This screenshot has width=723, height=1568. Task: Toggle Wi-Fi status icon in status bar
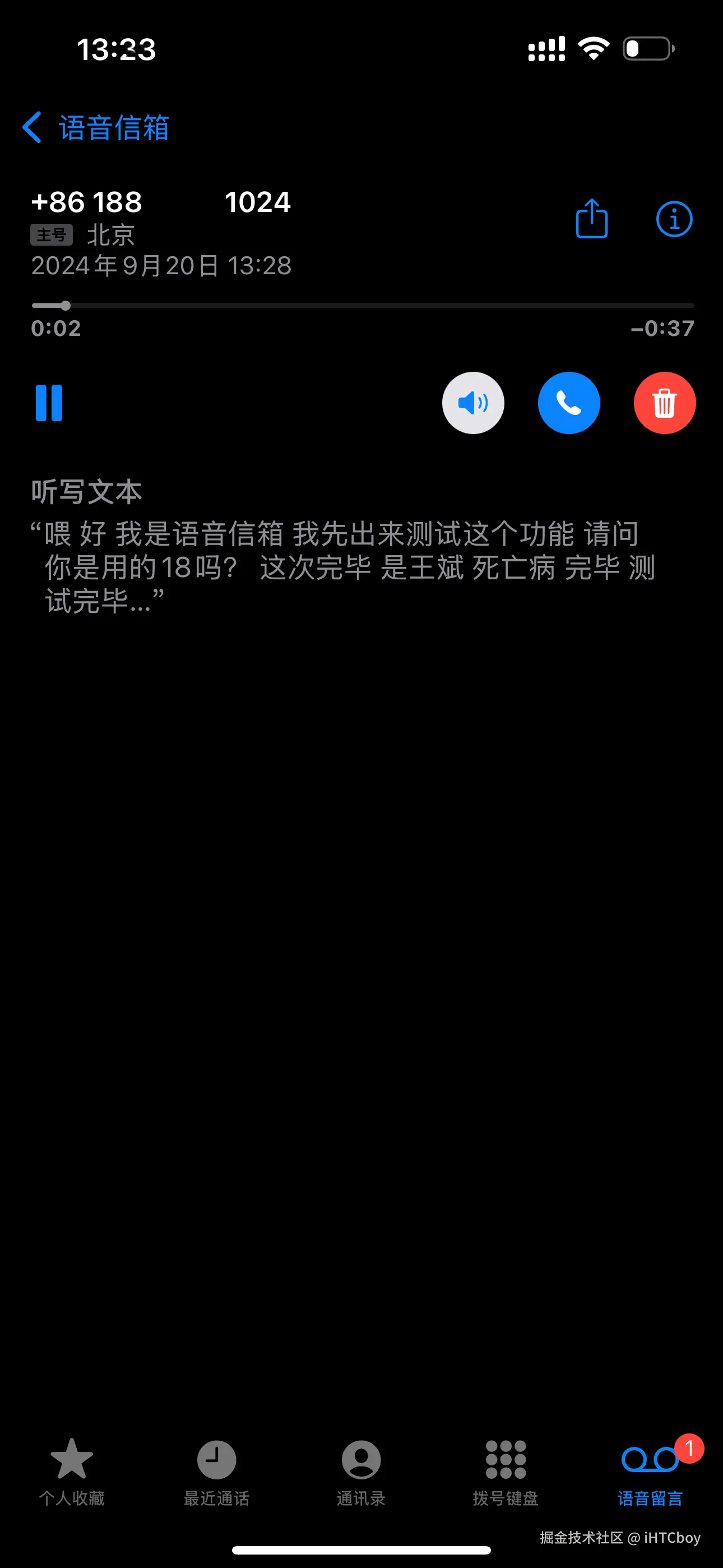594,50
